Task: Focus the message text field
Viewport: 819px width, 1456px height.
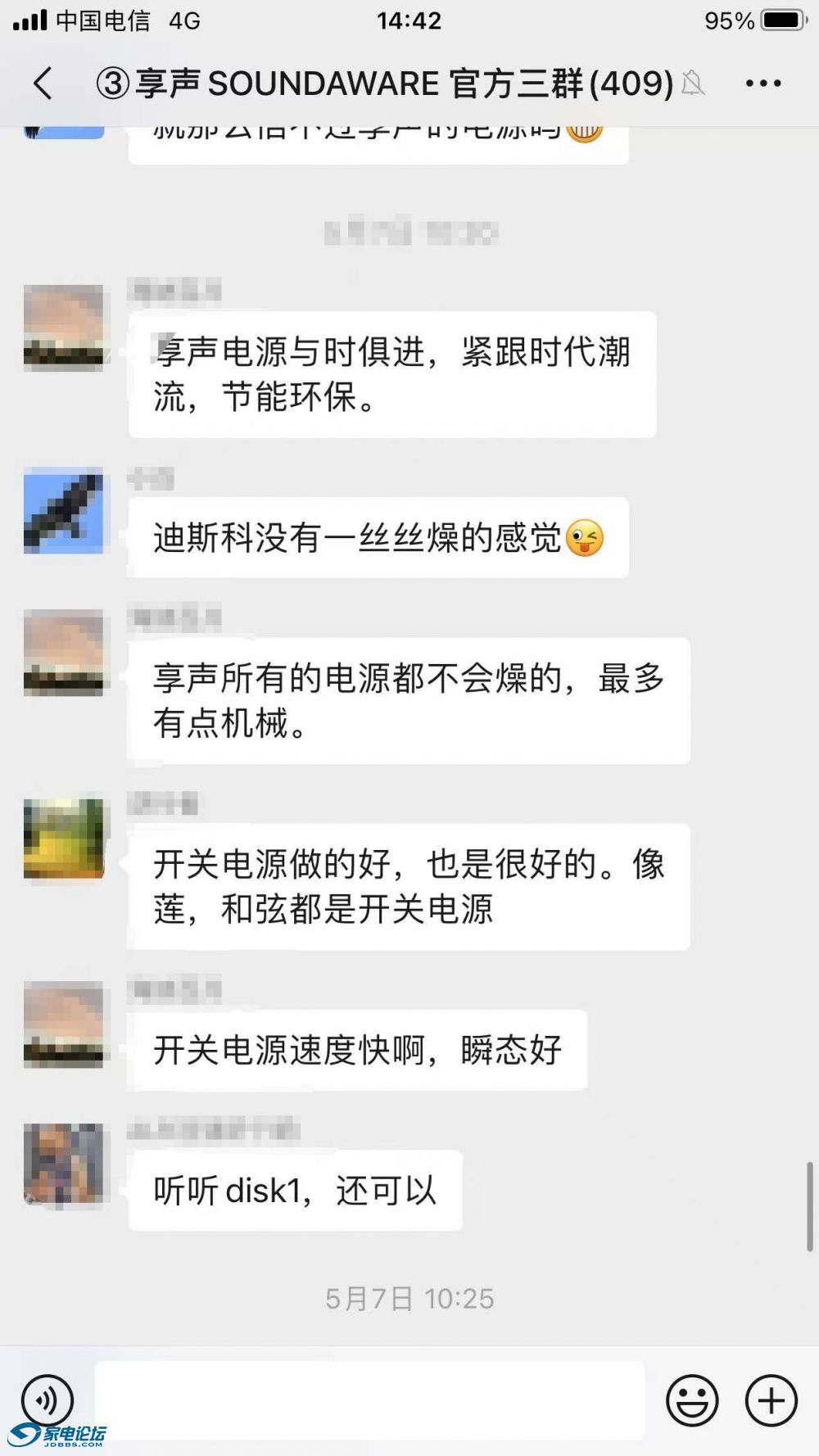Action: coord(369,1400)
